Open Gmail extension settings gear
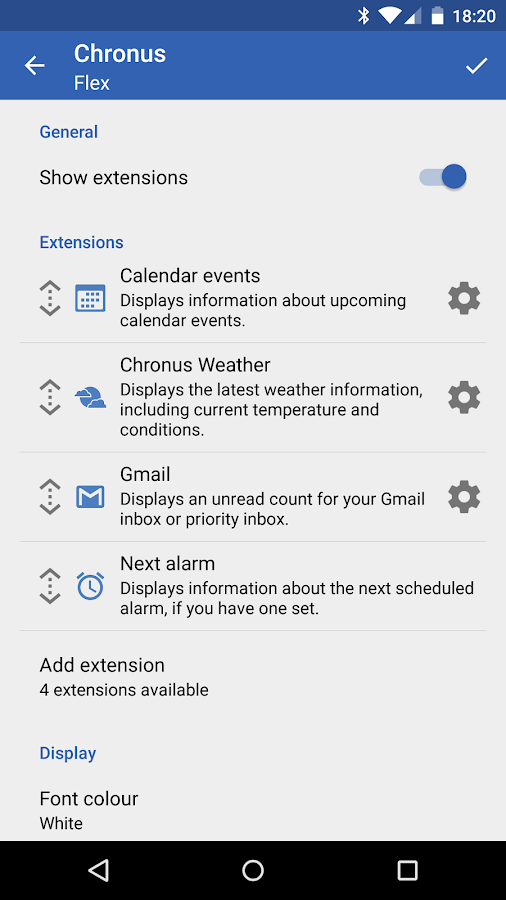Screen dimensions: 506x900 tap(464, 497)
